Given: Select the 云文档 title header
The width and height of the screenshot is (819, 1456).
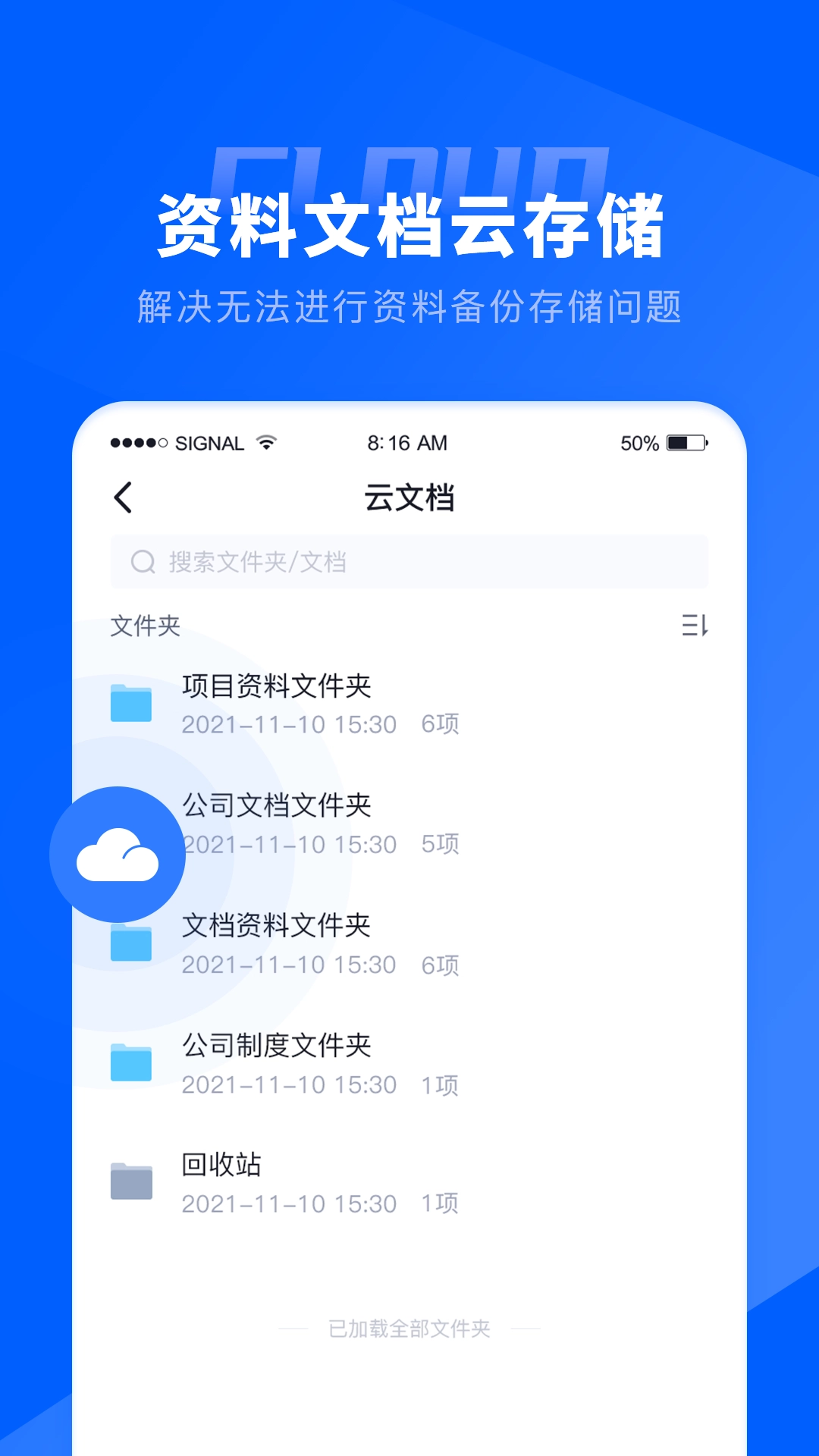Looking at the screenshot, I should (409, 497).
